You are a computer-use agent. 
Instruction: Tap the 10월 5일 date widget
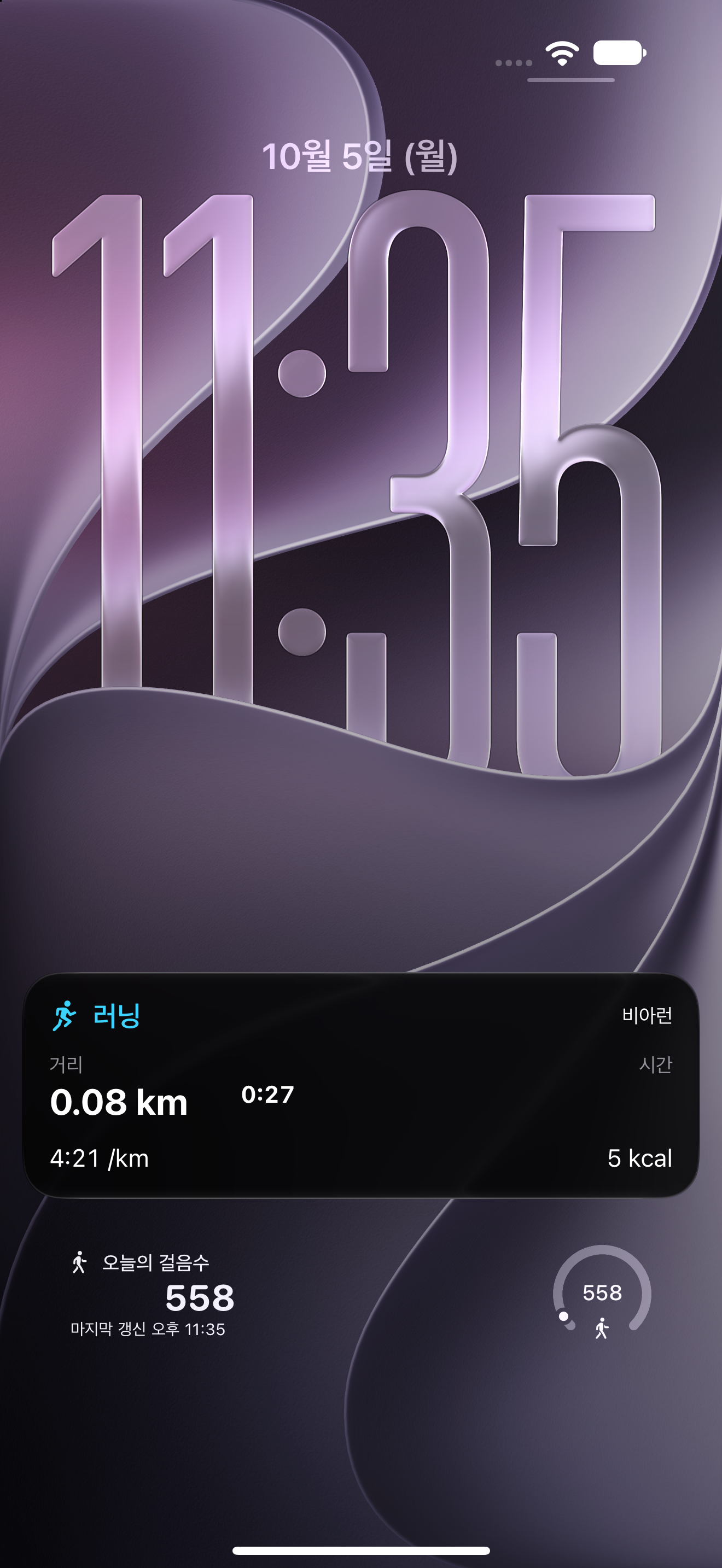pos(360,156)
